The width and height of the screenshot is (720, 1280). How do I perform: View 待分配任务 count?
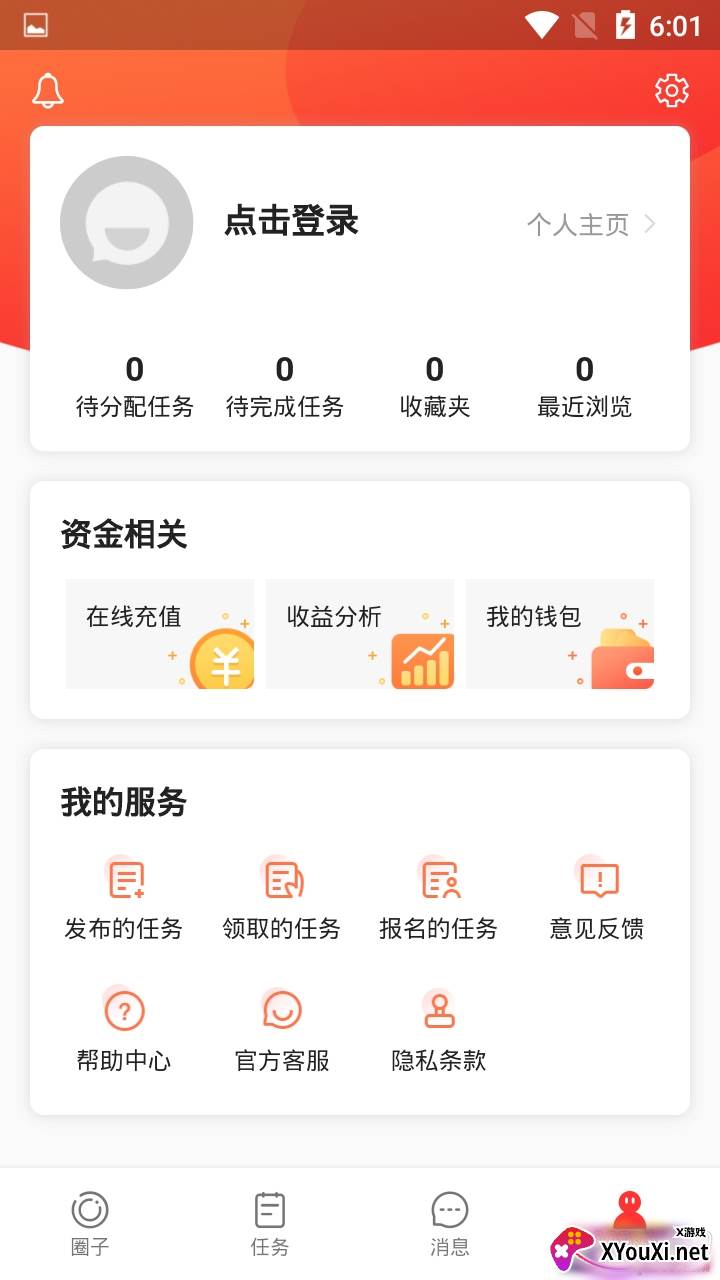(135, 387)
